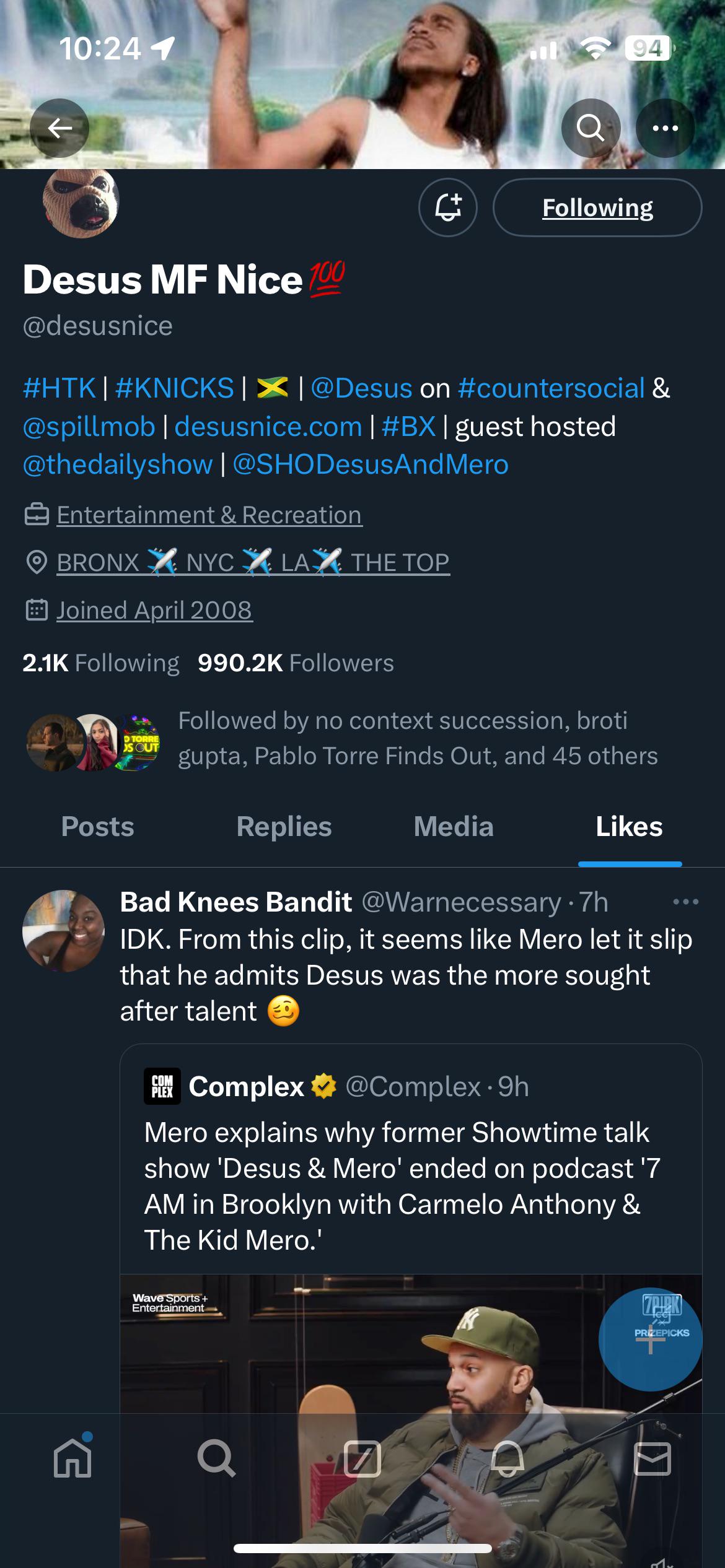Open @SHODesusAndMero profile link
This screenshot has height=1568, width=725.
click(370, 464)
